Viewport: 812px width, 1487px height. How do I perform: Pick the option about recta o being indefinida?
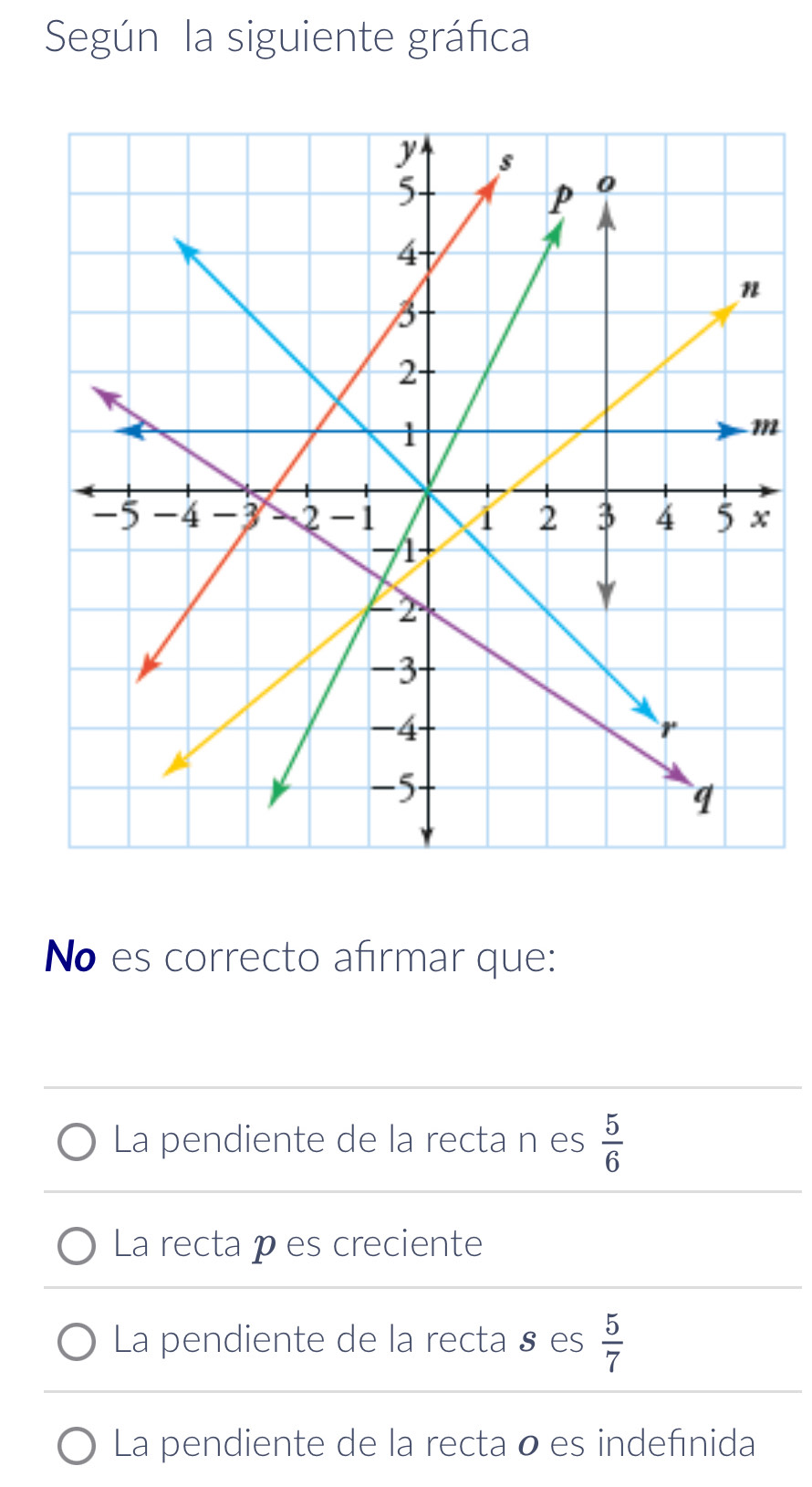[77, 1445]
